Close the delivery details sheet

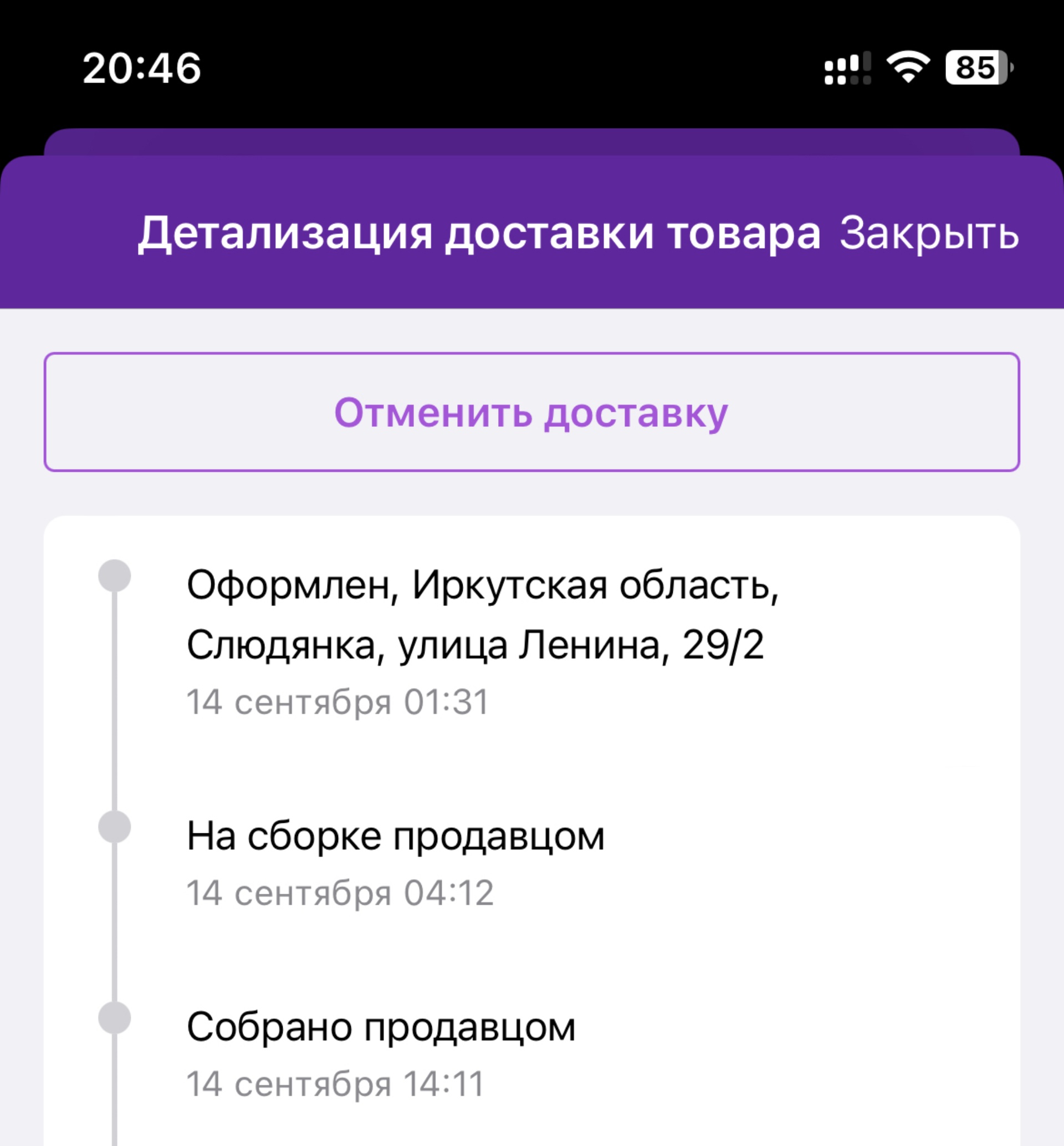pos(928,233)
